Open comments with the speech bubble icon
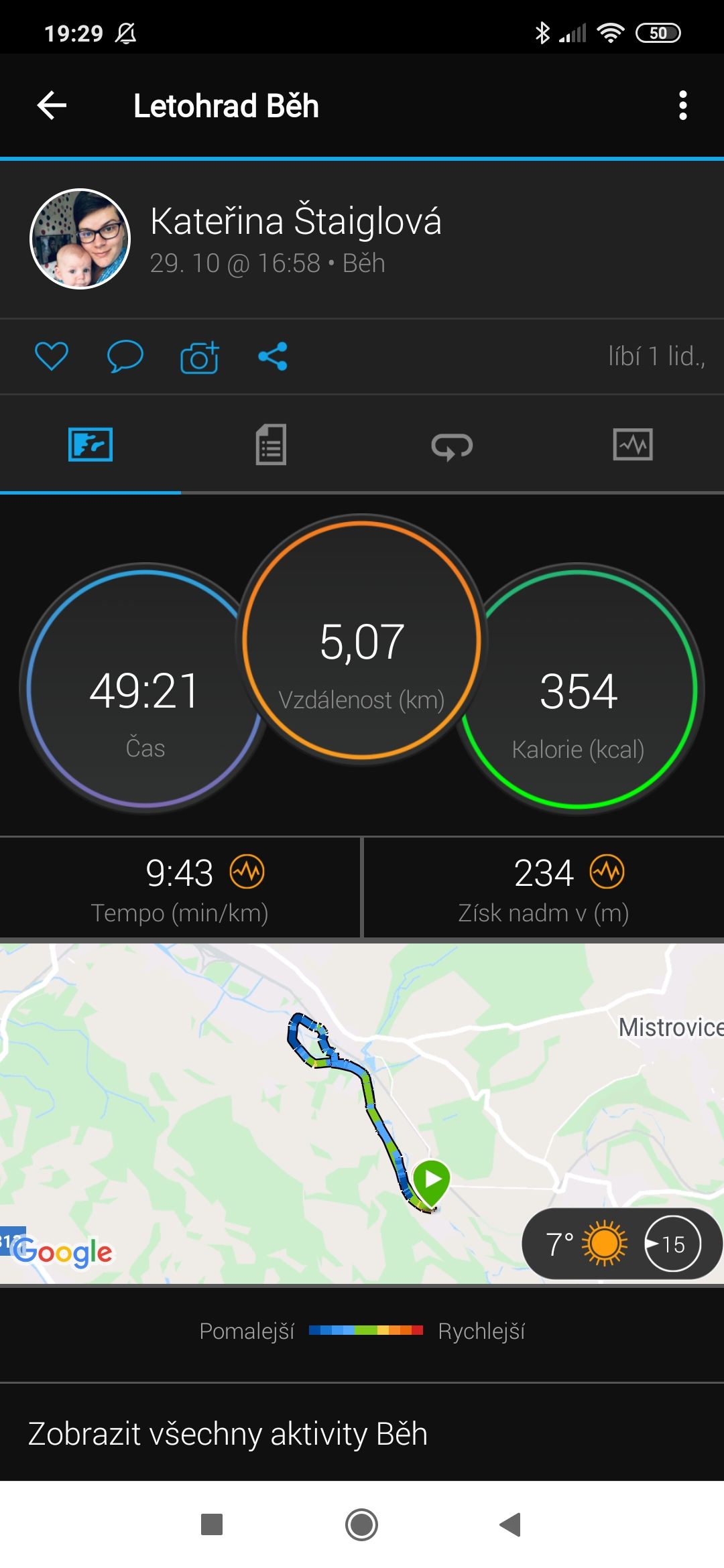This screenshot has width=724, height=1568. click(125, 356)
